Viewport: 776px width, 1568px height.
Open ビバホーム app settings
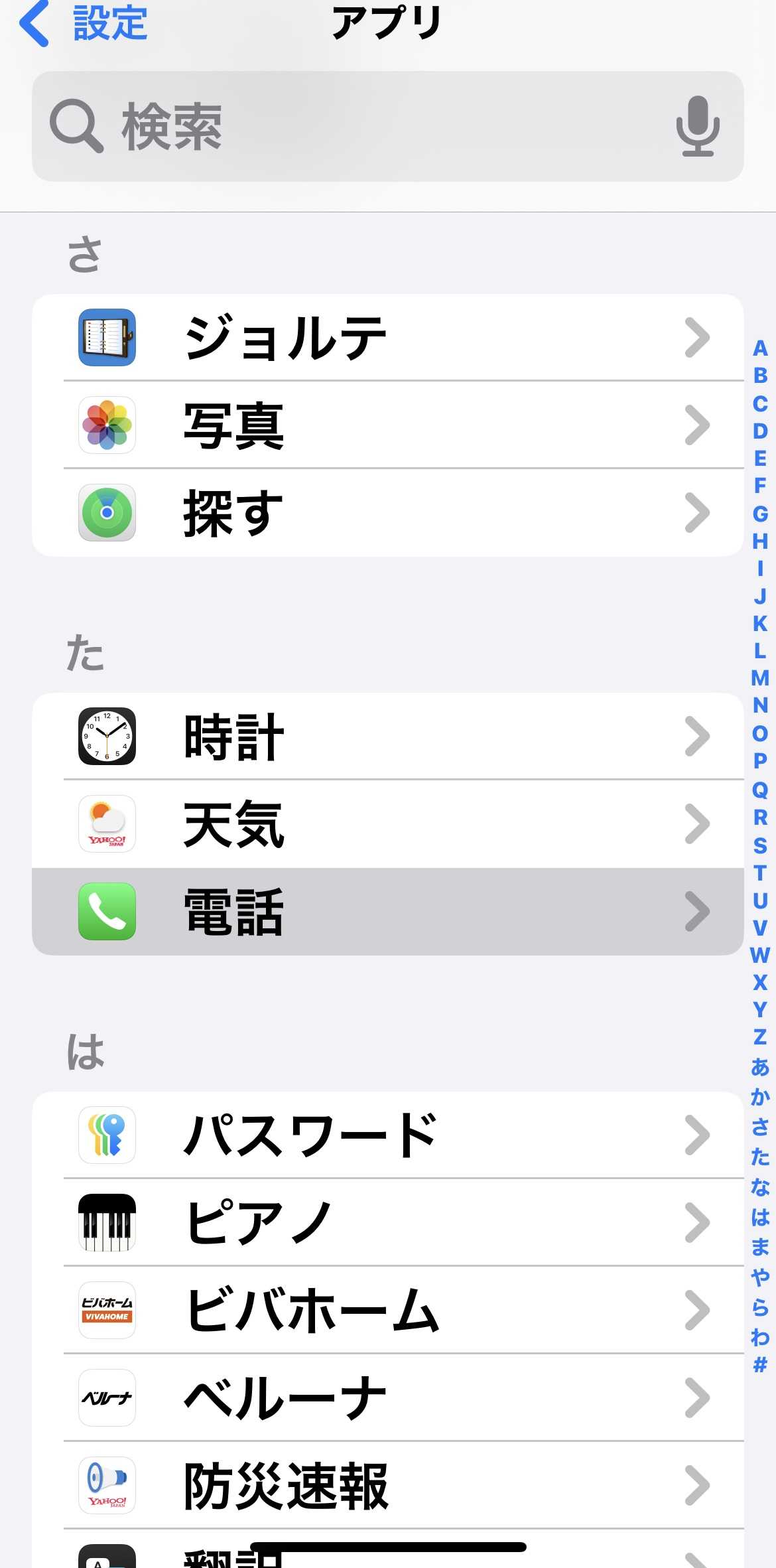pos(387,1310)
